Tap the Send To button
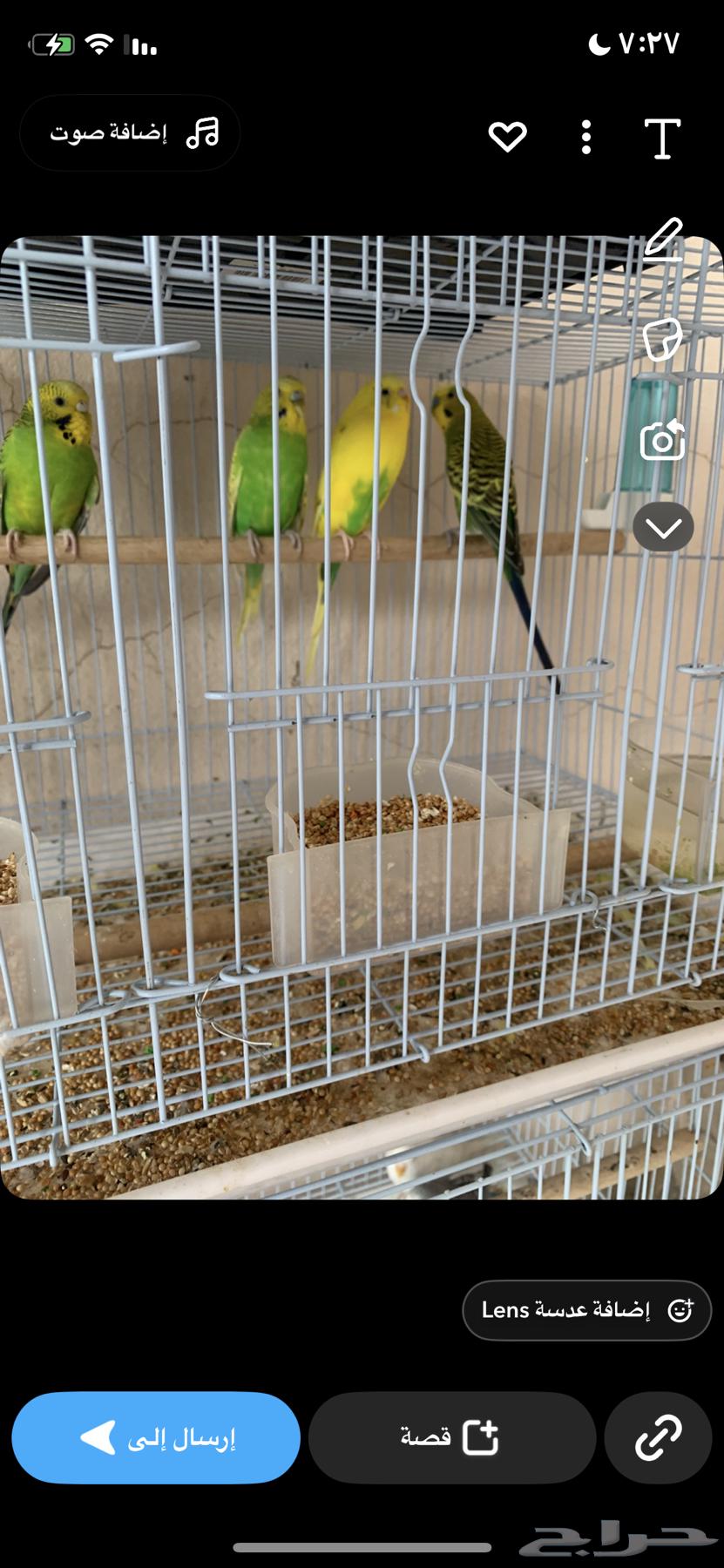The width and height of the screenshot is (724, 1568). [157, 1438]
